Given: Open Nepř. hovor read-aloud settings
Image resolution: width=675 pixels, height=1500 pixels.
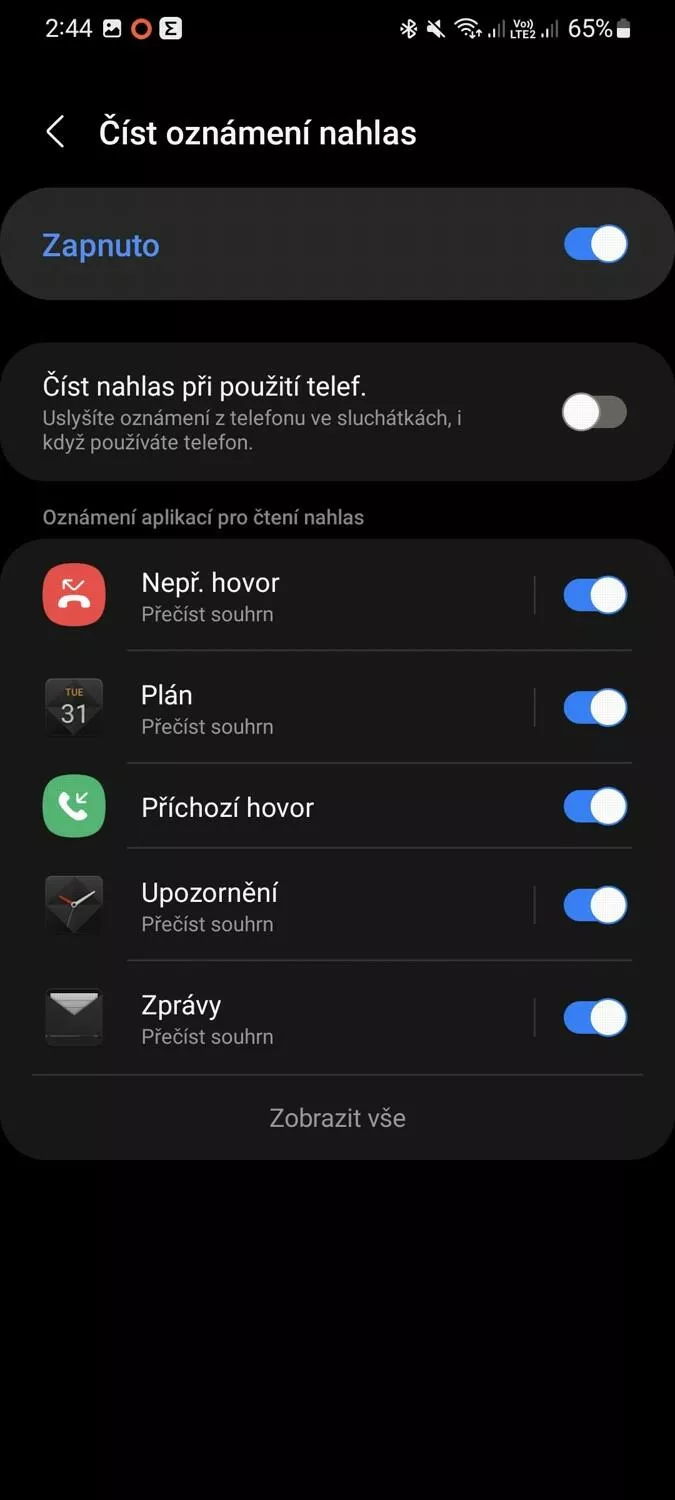Looking at the screenshot, I should [x=285, y=596].
